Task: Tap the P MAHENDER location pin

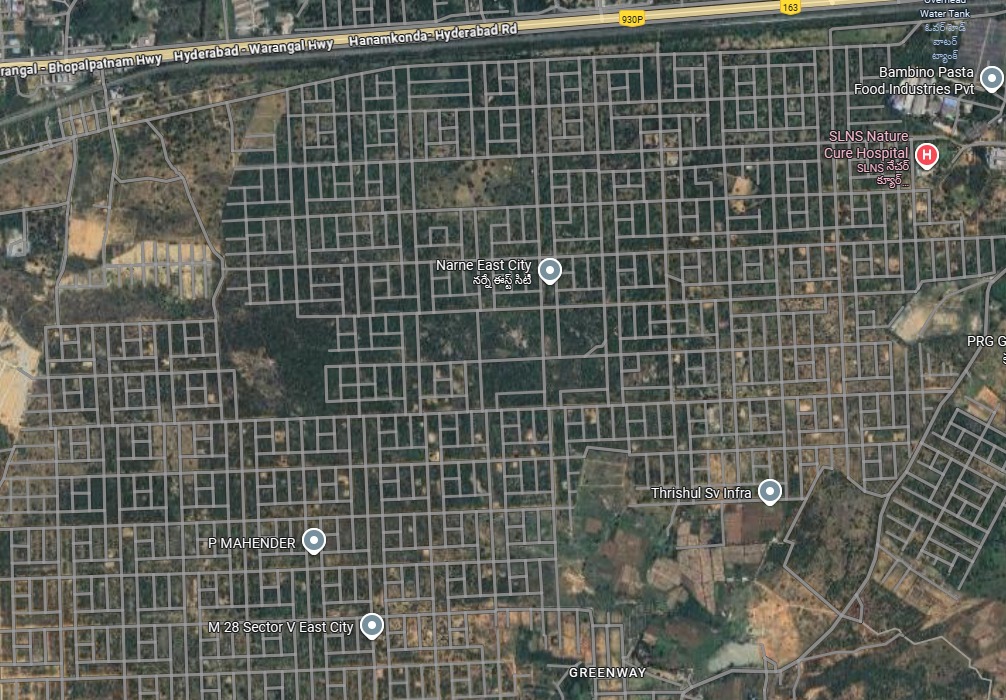Action: point(314,542)
